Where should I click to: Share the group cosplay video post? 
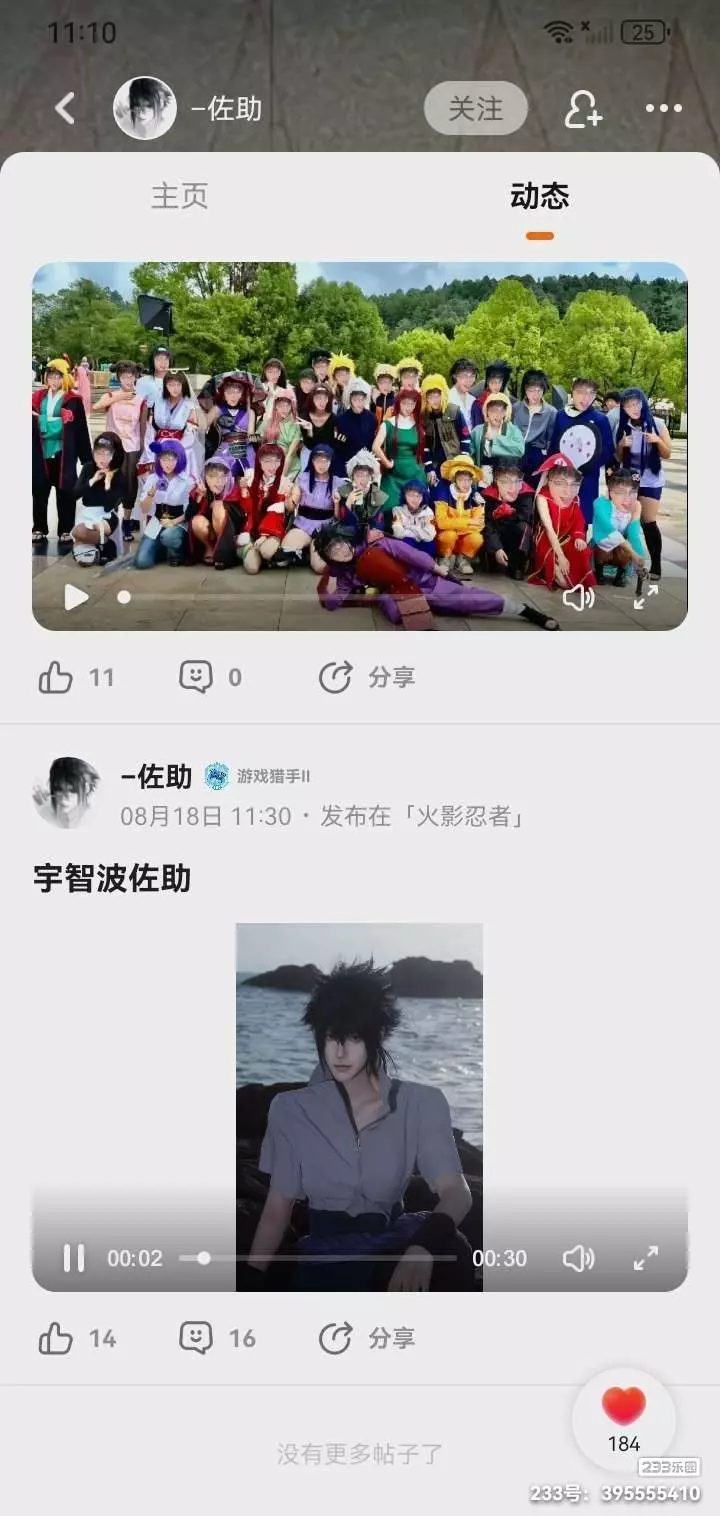pos(366,678)
